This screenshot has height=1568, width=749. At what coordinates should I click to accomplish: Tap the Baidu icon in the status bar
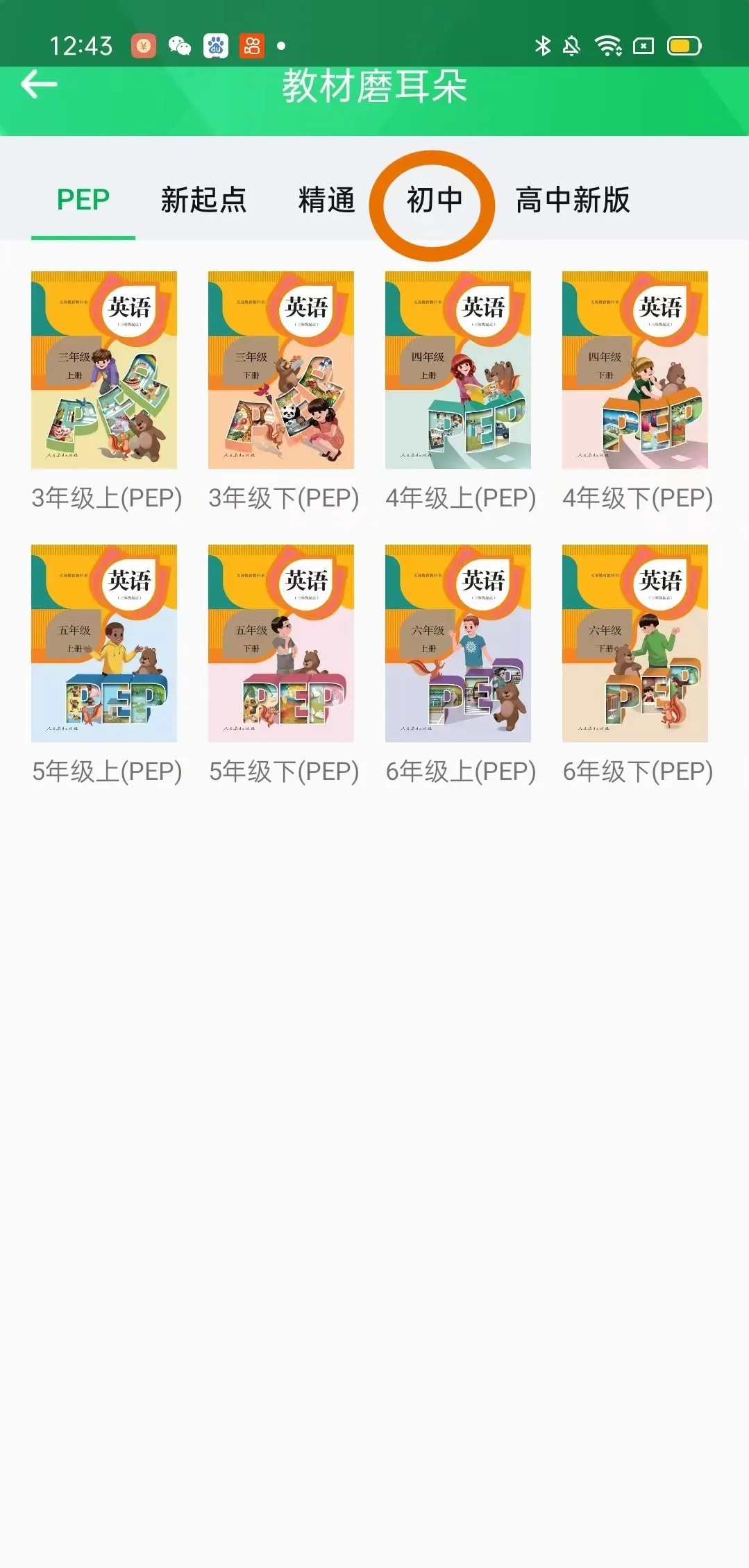[216, 46]
